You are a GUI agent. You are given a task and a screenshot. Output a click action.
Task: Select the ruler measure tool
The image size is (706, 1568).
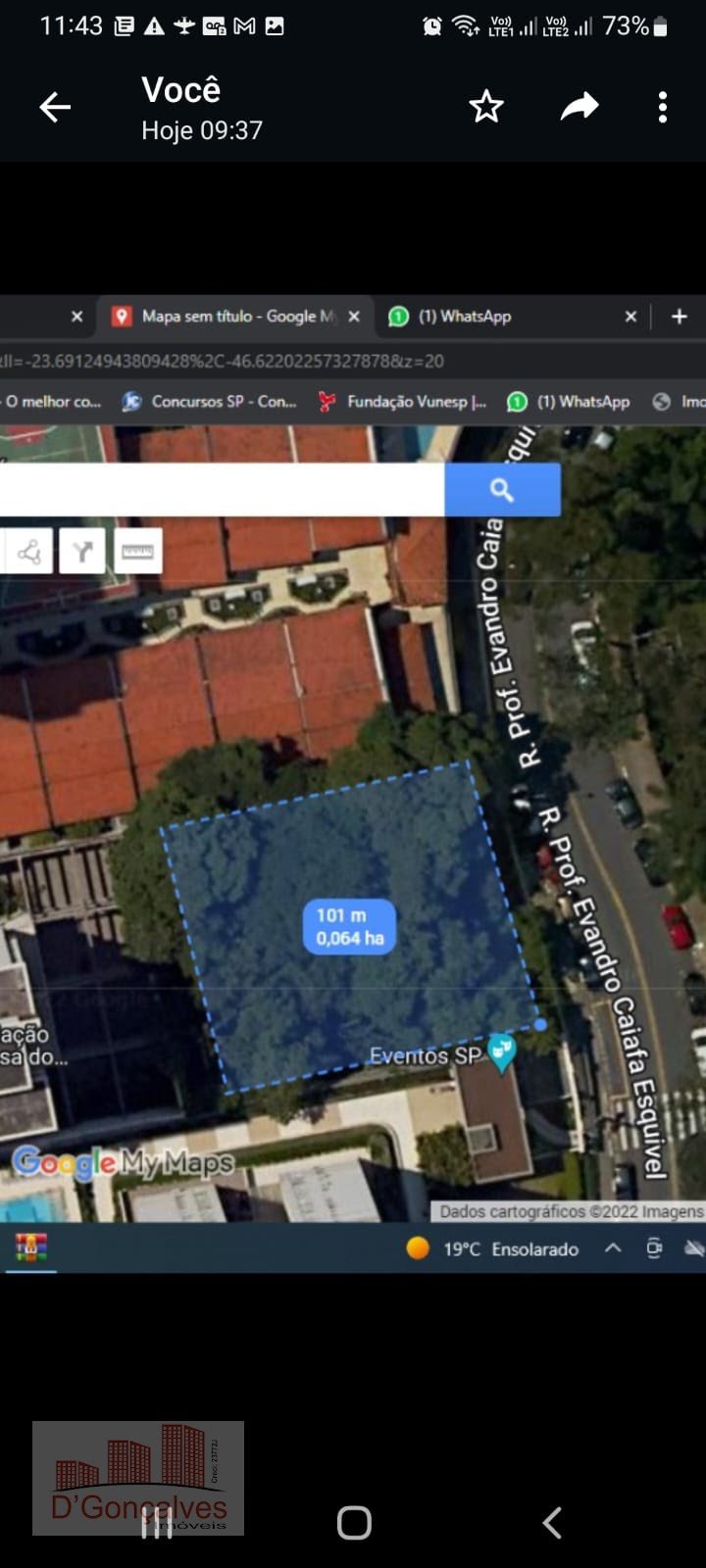point(138,550)
